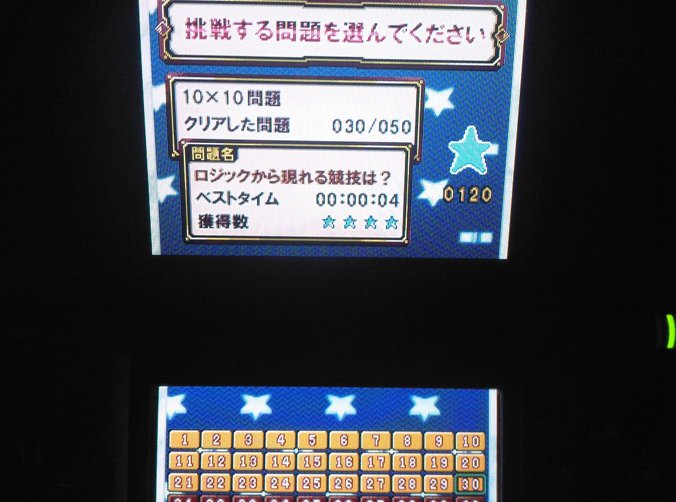This screenshot has width=676, height=502.
Task: Pick puzzle number 25
Action: click(x=312, y=482)
